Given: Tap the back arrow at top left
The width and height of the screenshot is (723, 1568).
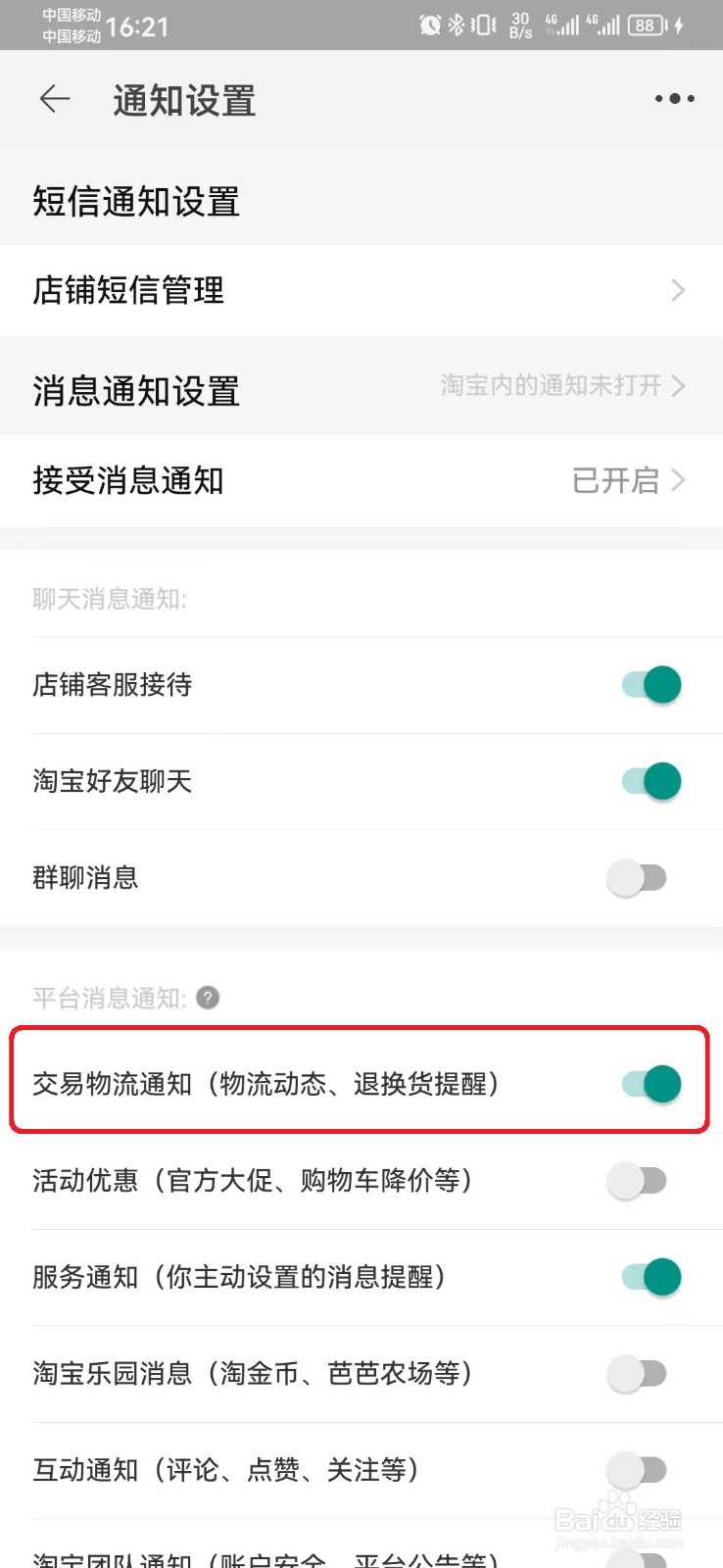Looking at the screenshot, I should (54, 99).
